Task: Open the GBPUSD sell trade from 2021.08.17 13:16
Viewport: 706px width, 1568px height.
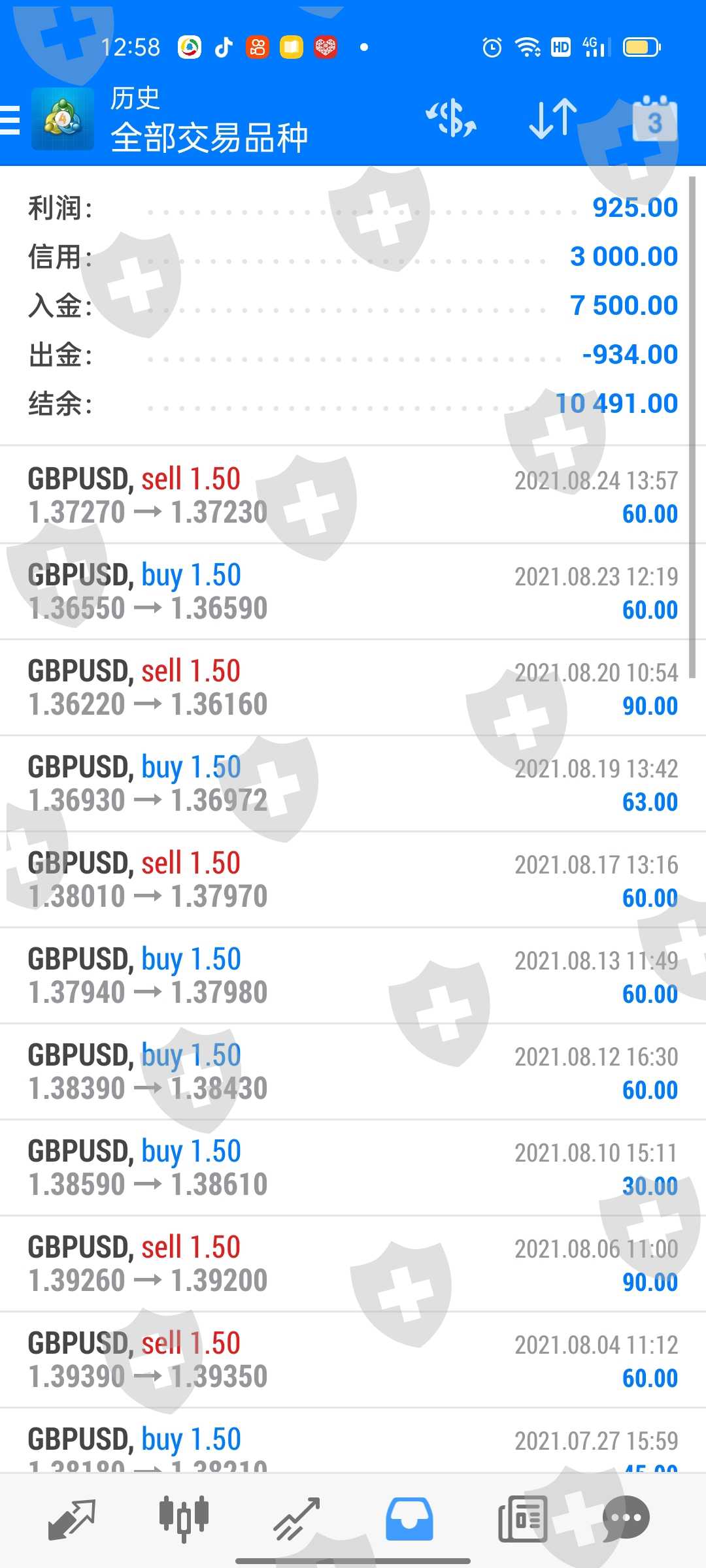Action: 353,879
